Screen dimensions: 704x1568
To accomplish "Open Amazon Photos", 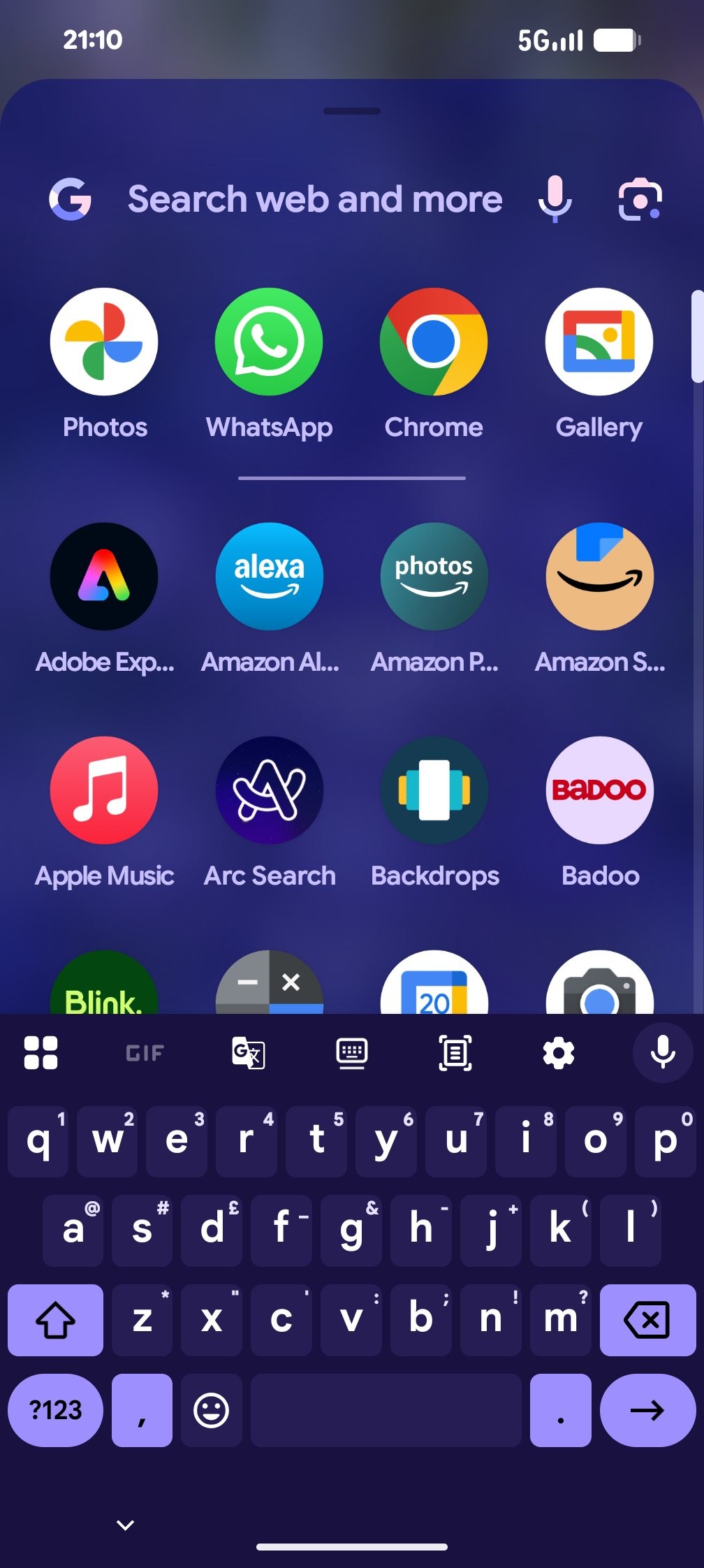I will click(434, 576).
